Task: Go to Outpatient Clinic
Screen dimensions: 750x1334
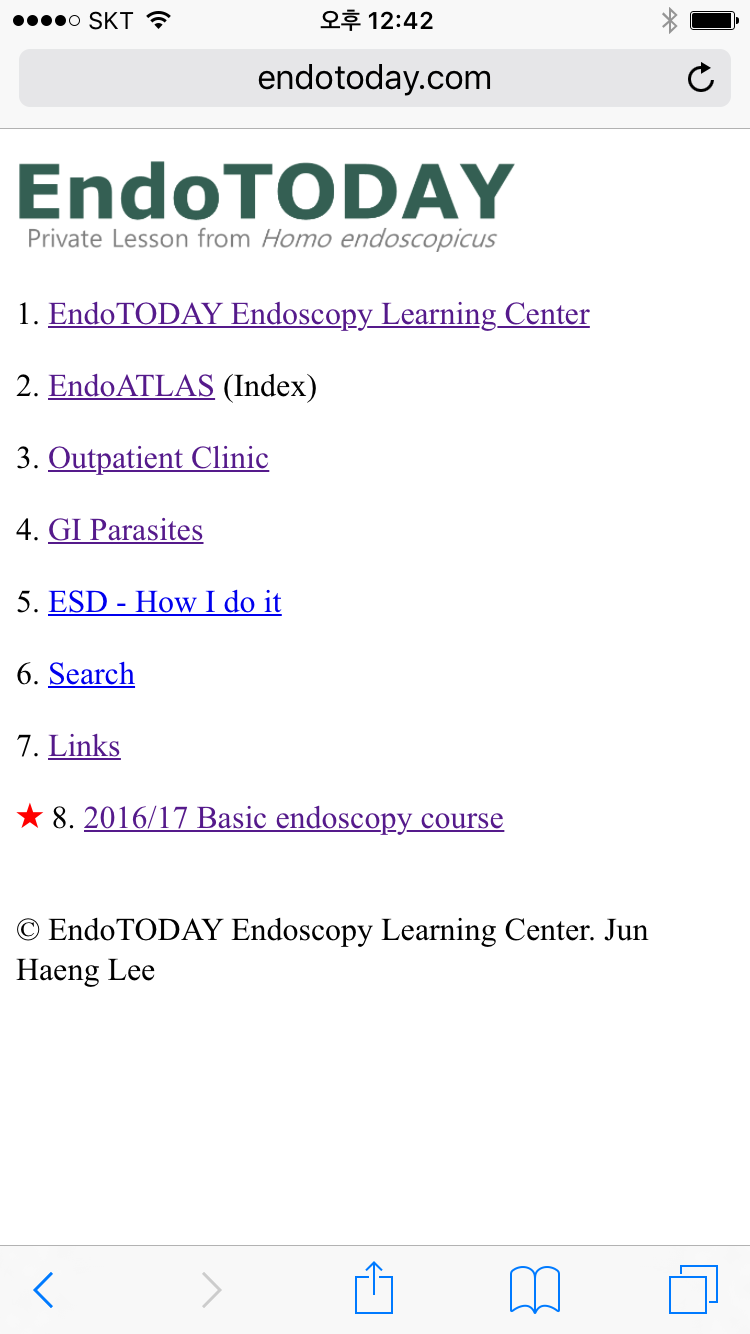Action: point(158,458)
